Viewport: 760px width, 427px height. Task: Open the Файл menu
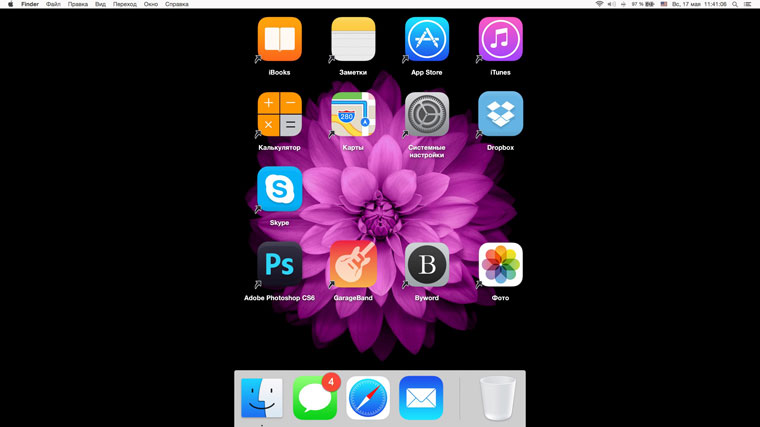pos(53,4)
